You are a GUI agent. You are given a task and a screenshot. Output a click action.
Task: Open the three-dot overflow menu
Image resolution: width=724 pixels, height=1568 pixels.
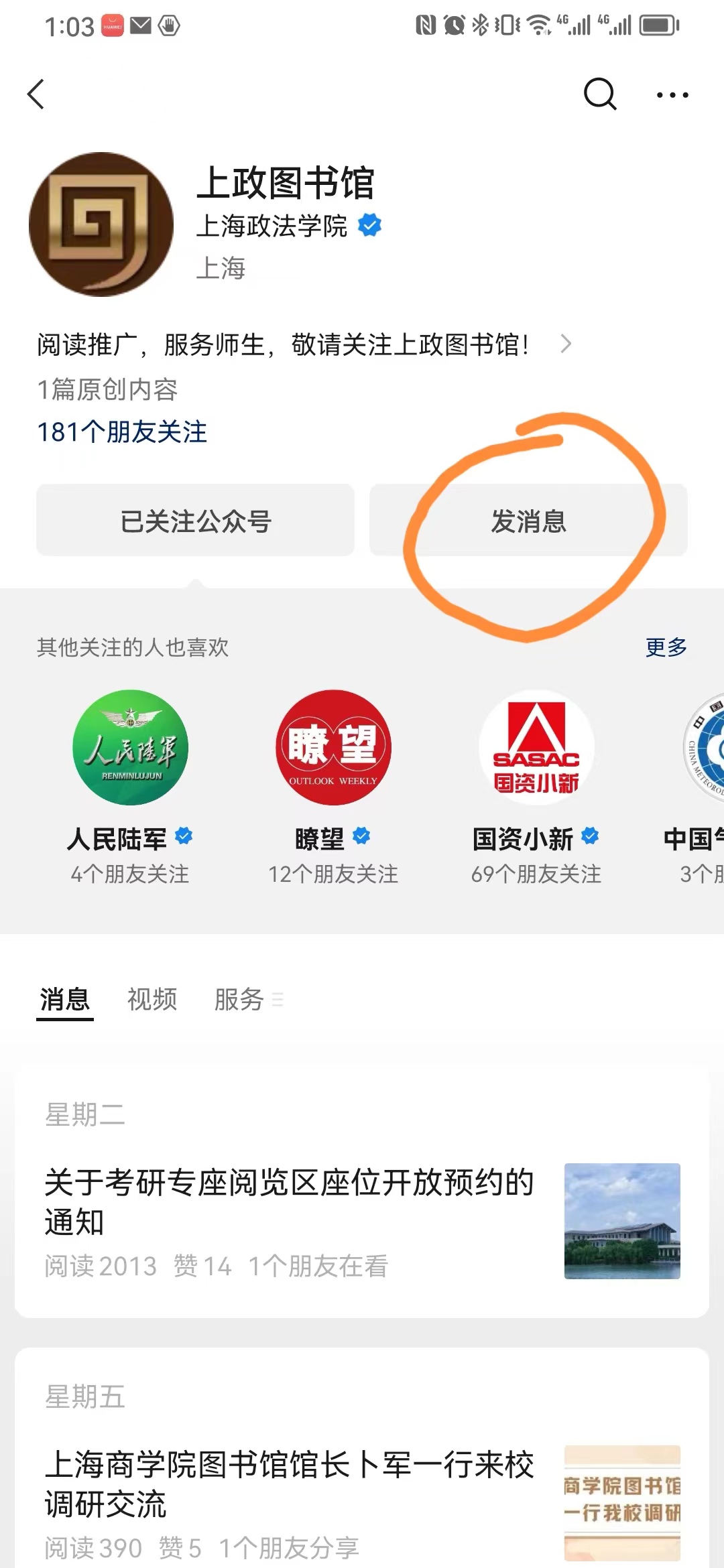tap(672, 95)
